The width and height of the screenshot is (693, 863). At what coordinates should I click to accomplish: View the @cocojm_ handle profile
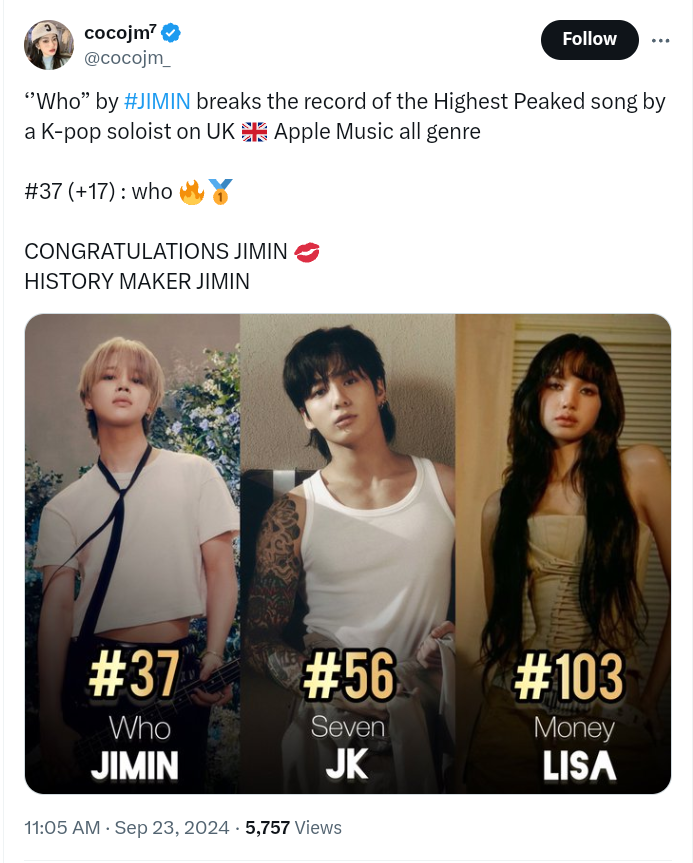pyautogui.click(x=127, y=58)
